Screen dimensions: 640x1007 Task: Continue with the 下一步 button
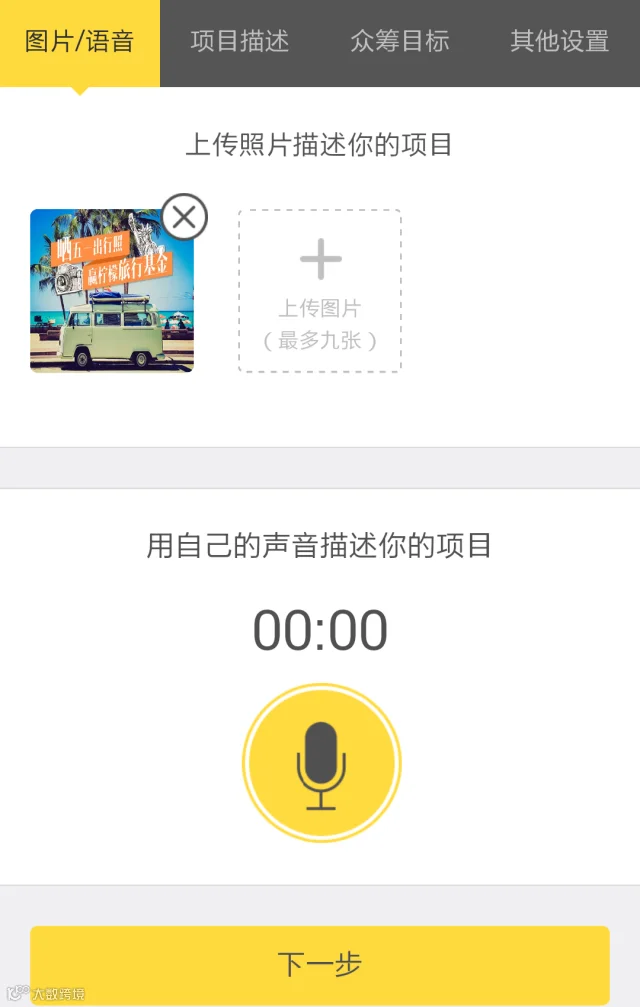320,964
